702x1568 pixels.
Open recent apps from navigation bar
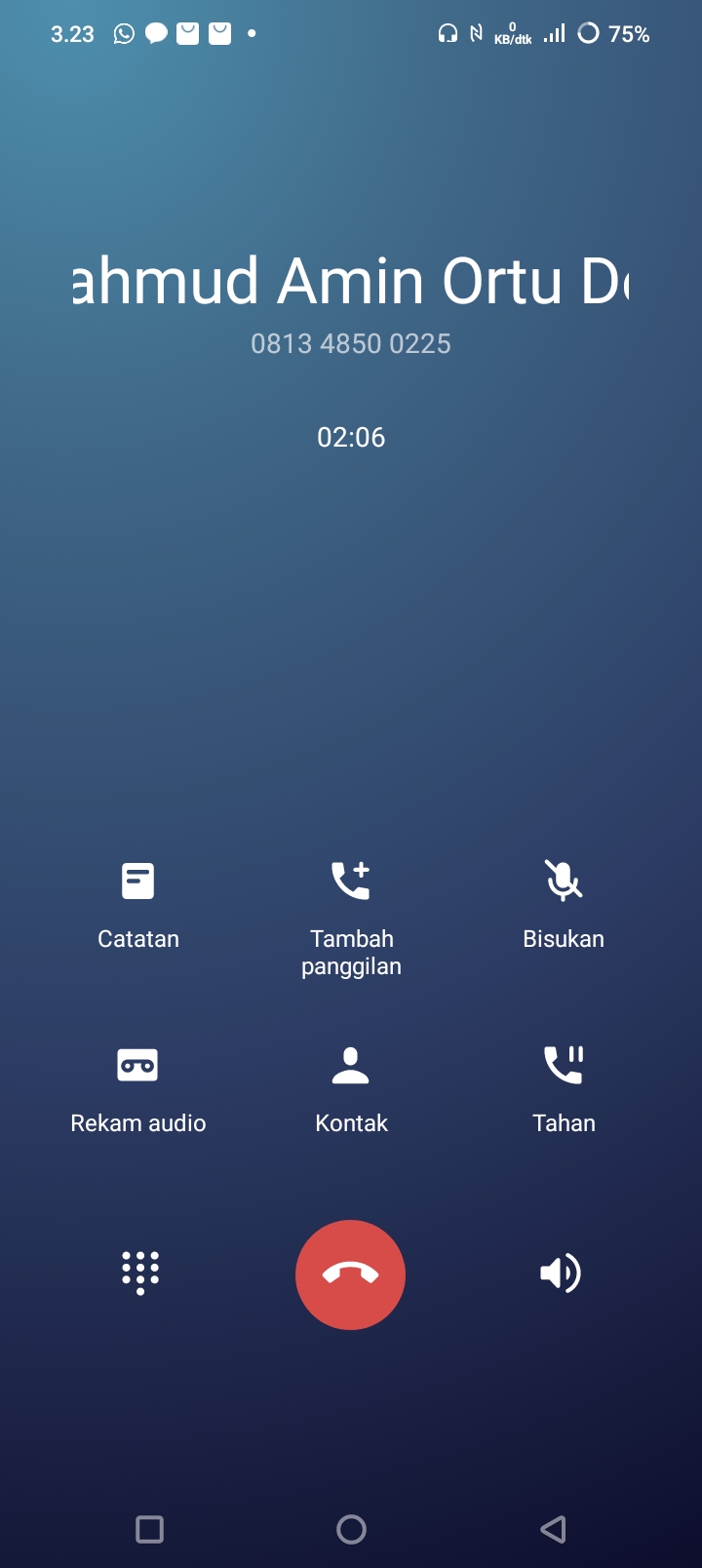[149, 1529]
